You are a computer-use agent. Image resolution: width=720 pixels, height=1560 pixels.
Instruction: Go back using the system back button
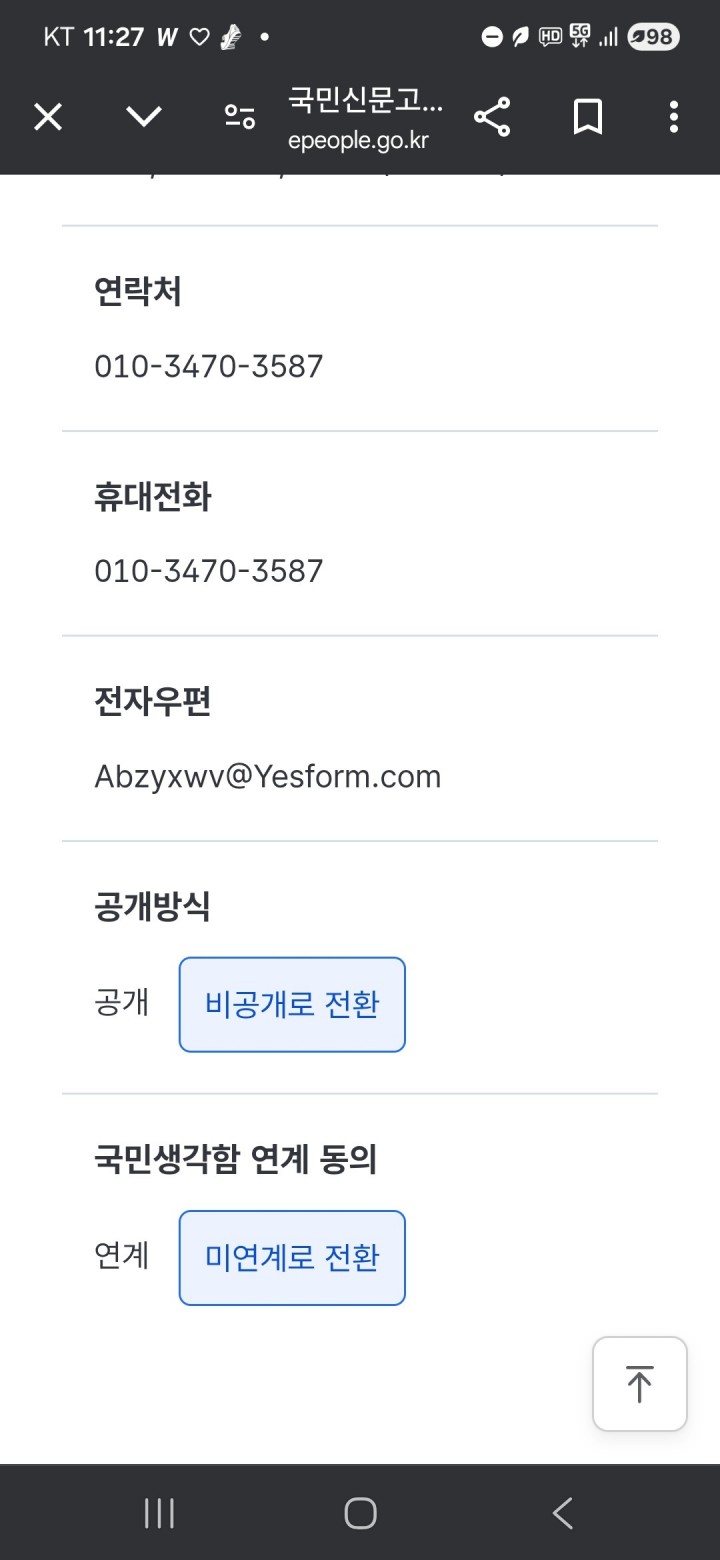(563, 1513)
